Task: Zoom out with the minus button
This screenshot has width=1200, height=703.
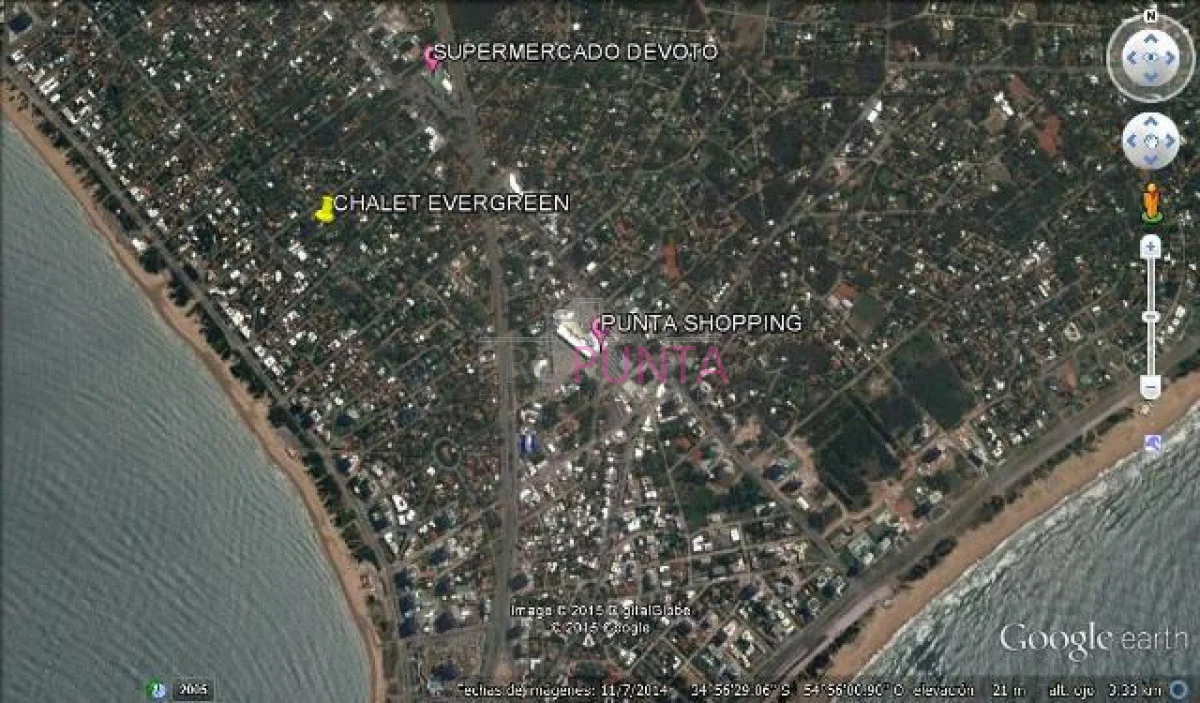Action: (x=1151, y=386)
